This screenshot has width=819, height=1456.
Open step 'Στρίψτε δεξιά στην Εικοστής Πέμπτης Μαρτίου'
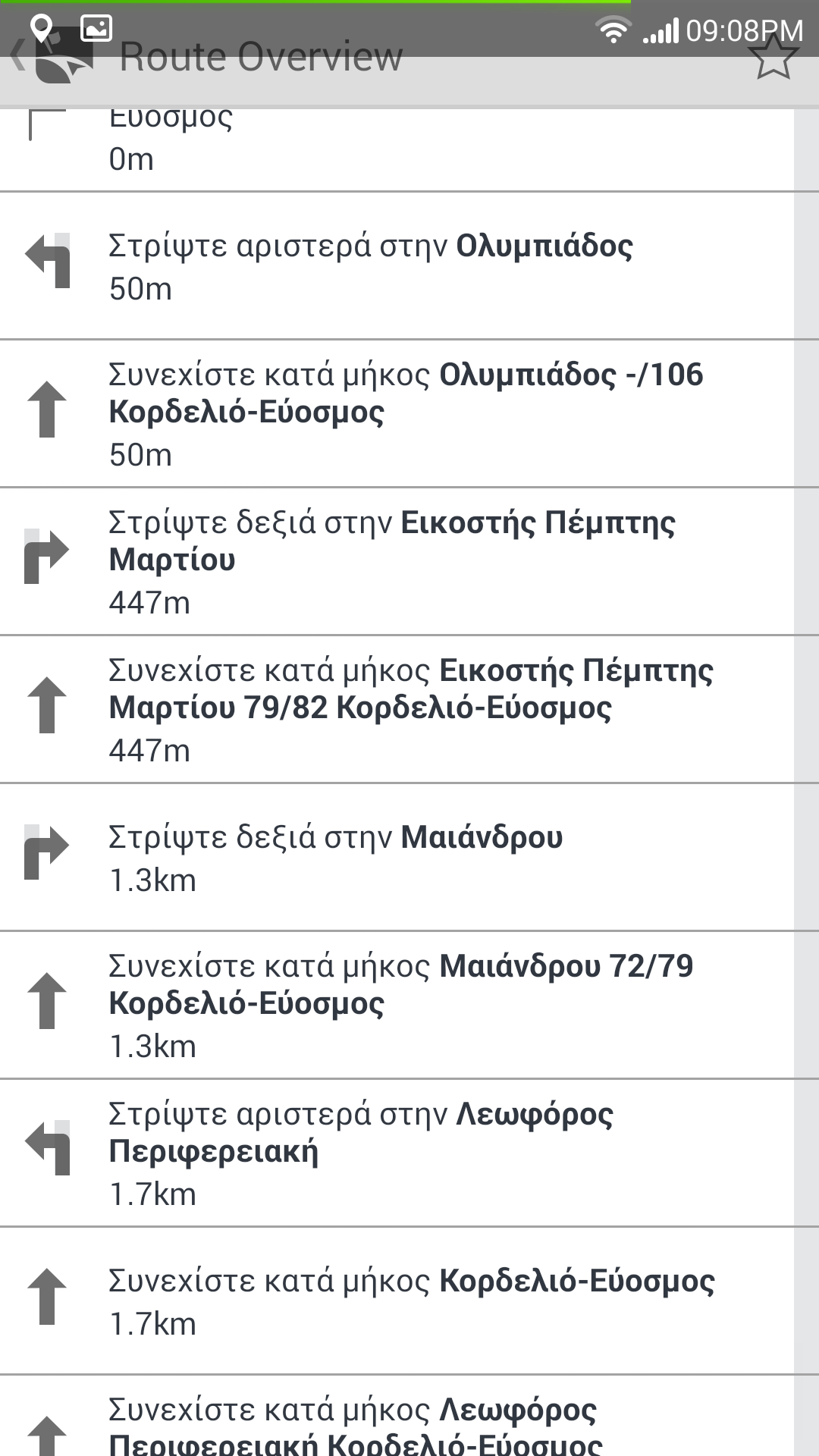click(394, 561)
